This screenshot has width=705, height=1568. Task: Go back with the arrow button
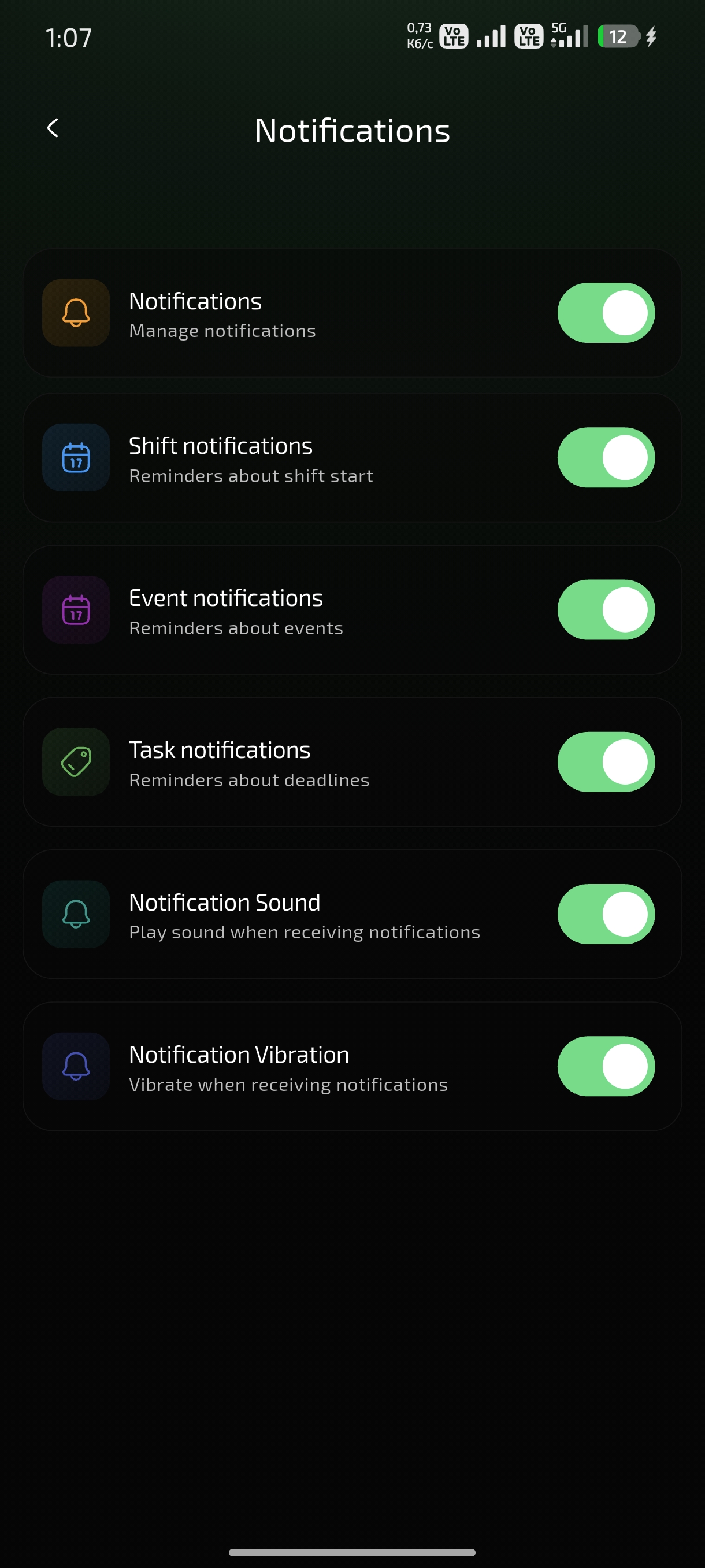(x=53, y=128)
